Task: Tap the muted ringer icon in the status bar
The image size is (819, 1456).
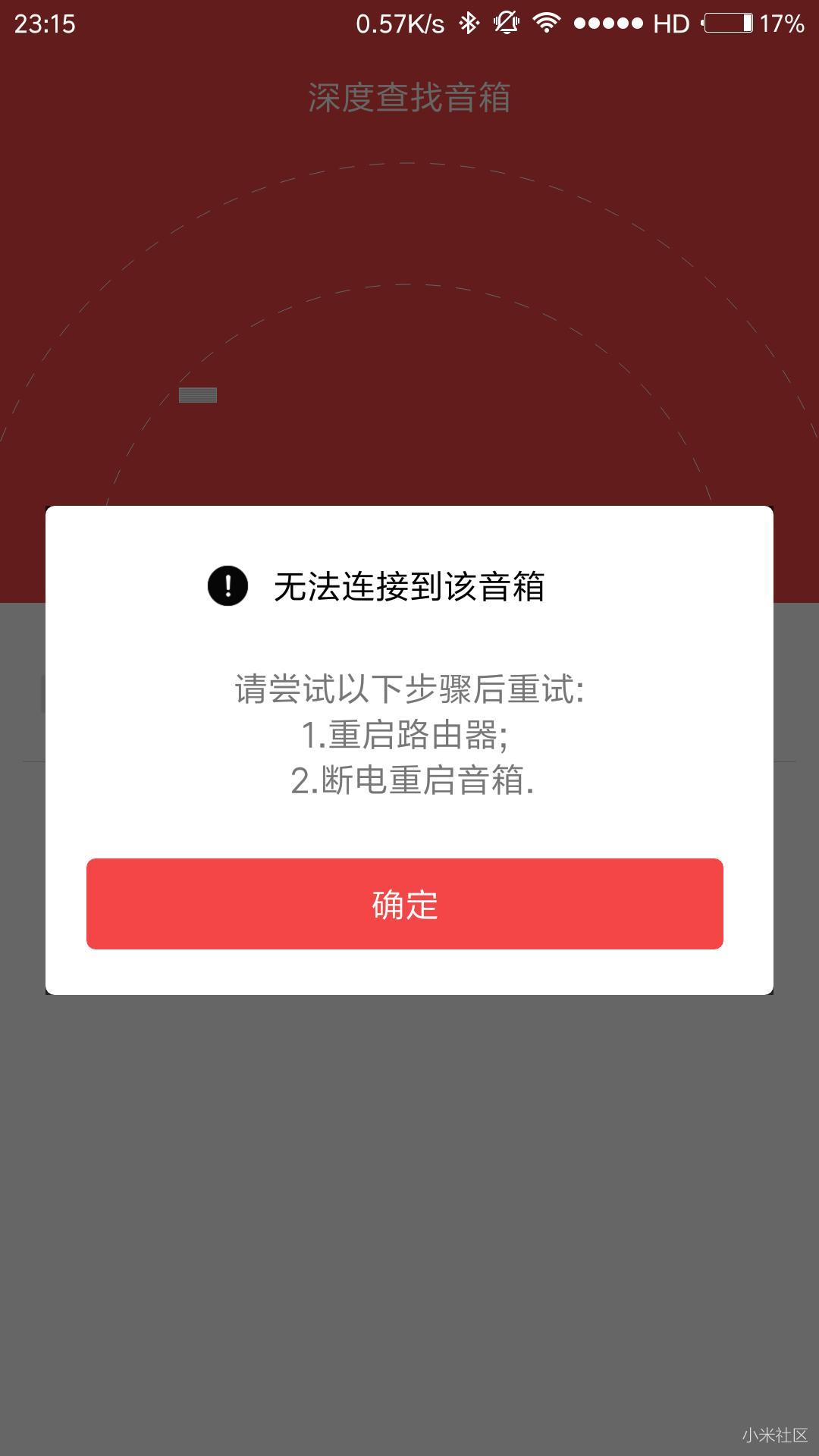Action: point(508,23)
